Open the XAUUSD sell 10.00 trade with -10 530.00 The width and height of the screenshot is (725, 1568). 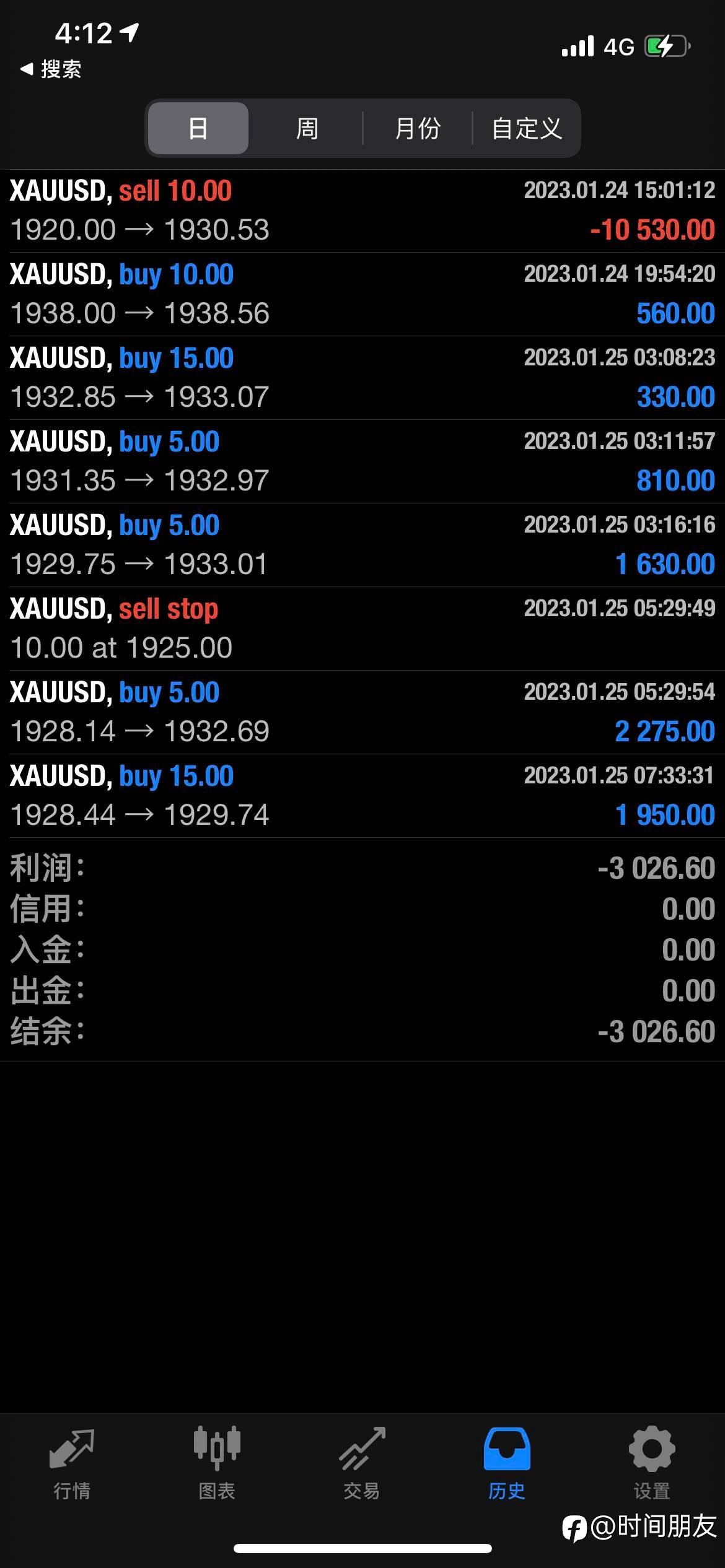pyautogui.click(x=362, y=211)
